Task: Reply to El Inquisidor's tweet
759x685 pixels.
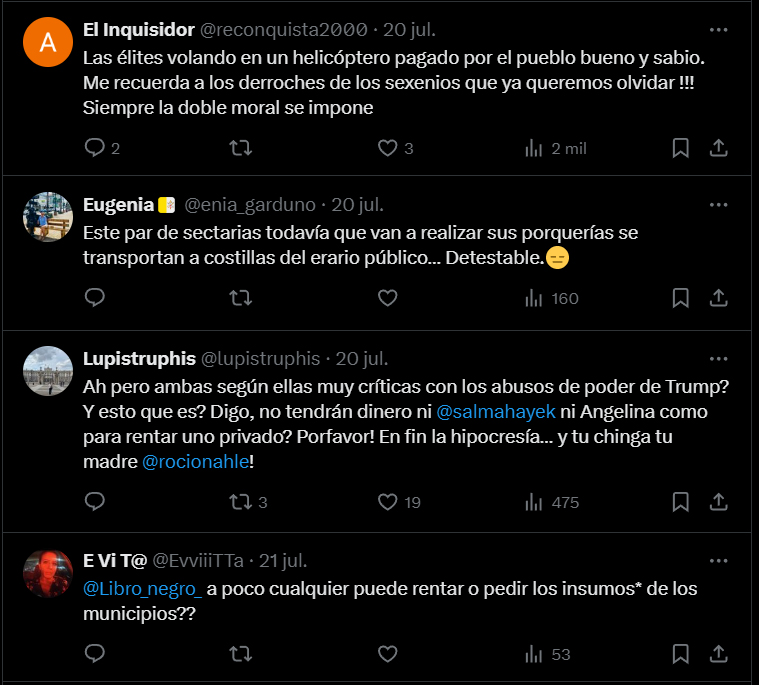Action: [95, 148]
